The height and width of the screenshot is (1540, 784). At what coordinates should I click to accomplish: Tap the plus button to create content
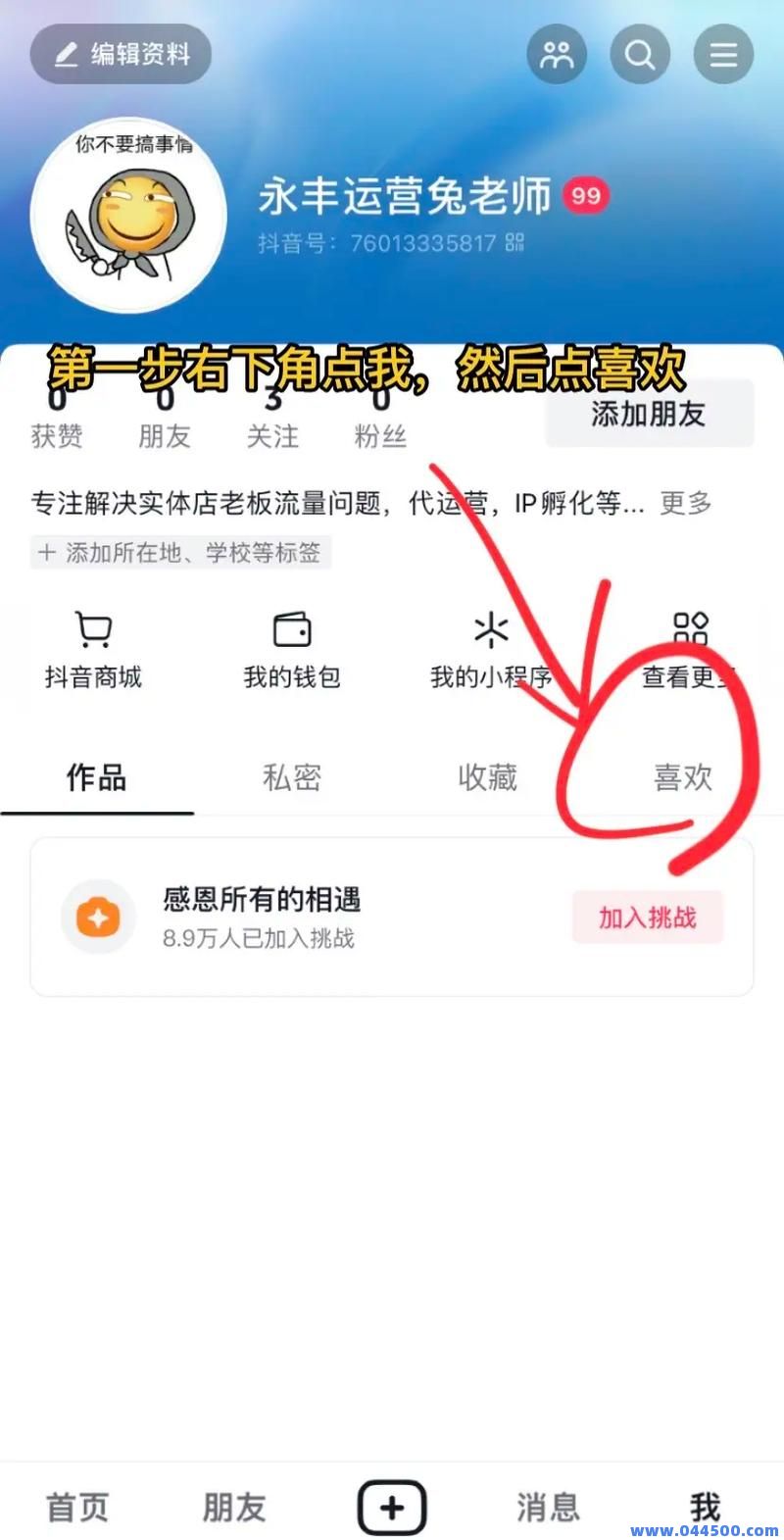[x=392, y=1507]
